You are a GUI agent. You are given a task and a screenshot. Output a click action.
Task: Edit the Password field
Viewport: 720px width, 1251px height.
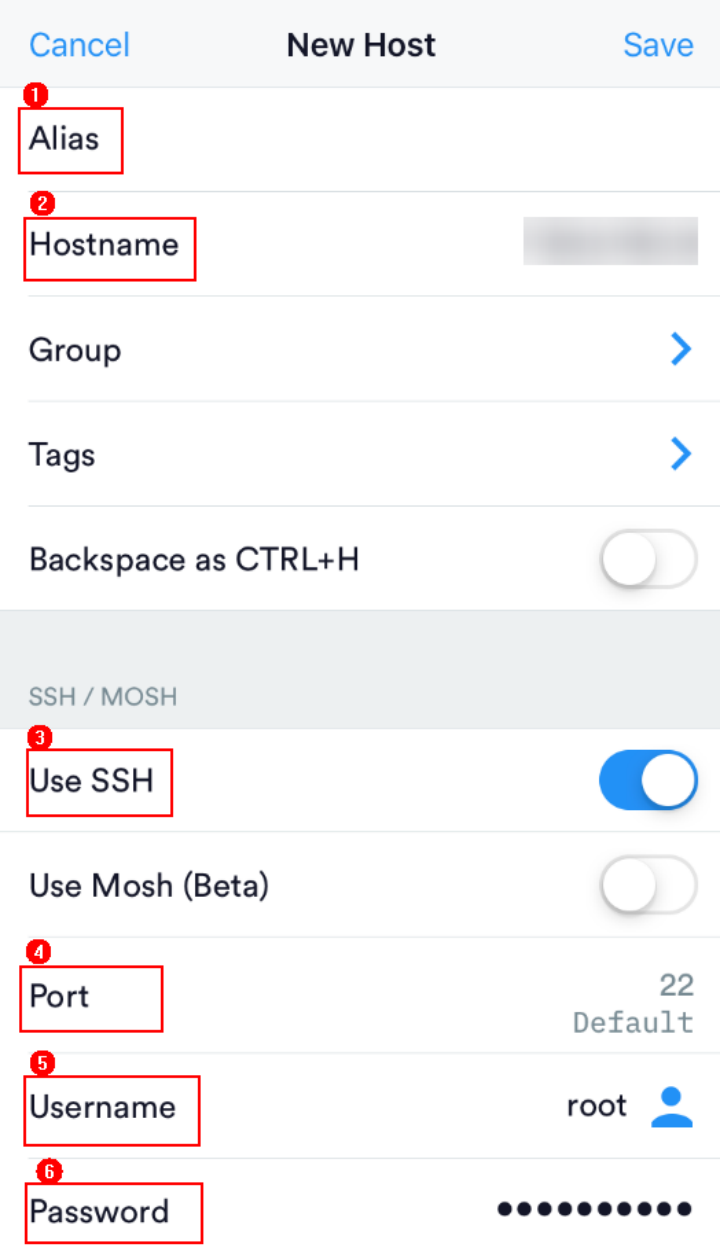[x=360, y=1207]
